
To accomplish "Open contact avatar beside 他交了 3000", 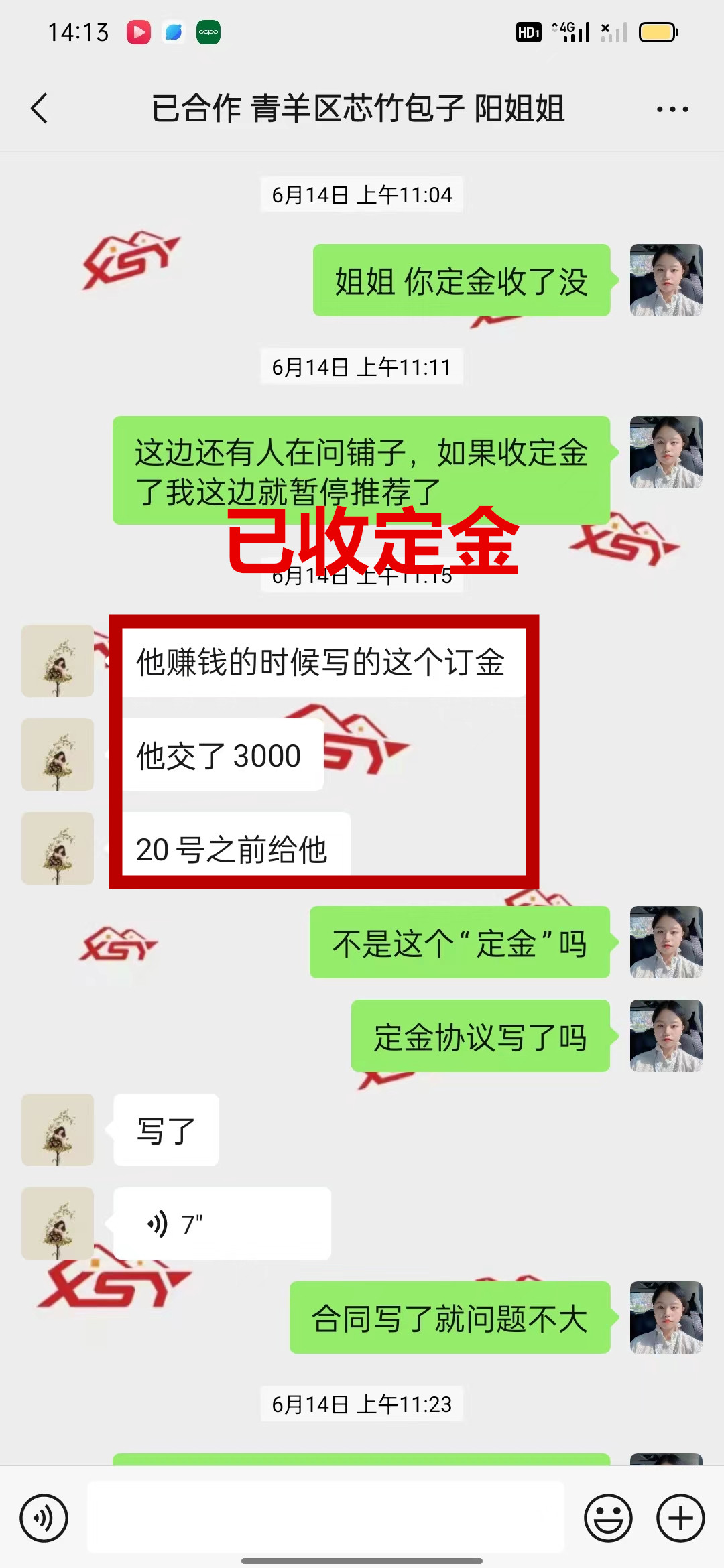I will [58, 755].
